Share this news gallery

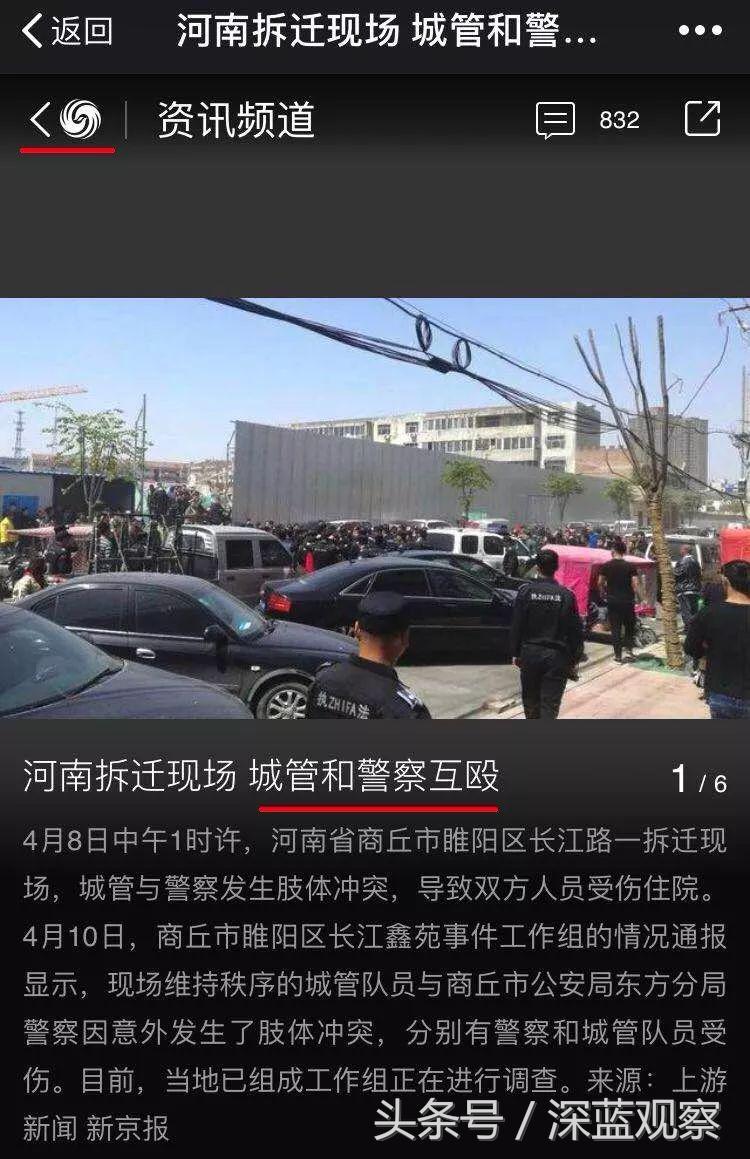tap(702, 119)
